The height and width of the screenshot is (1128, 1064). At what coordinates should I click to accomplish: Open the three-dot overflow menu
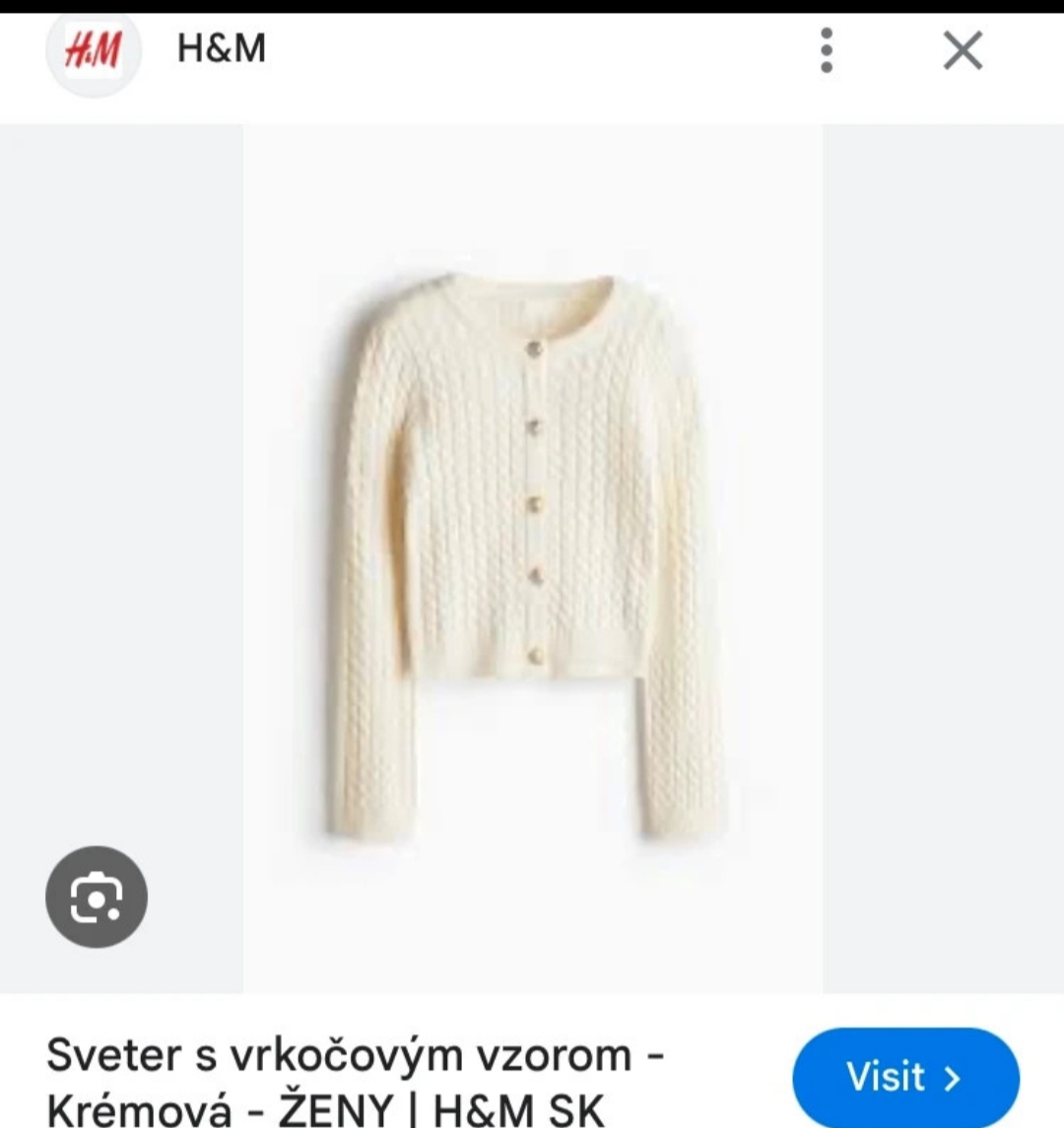pyautogui.click(x=827, y=50)
